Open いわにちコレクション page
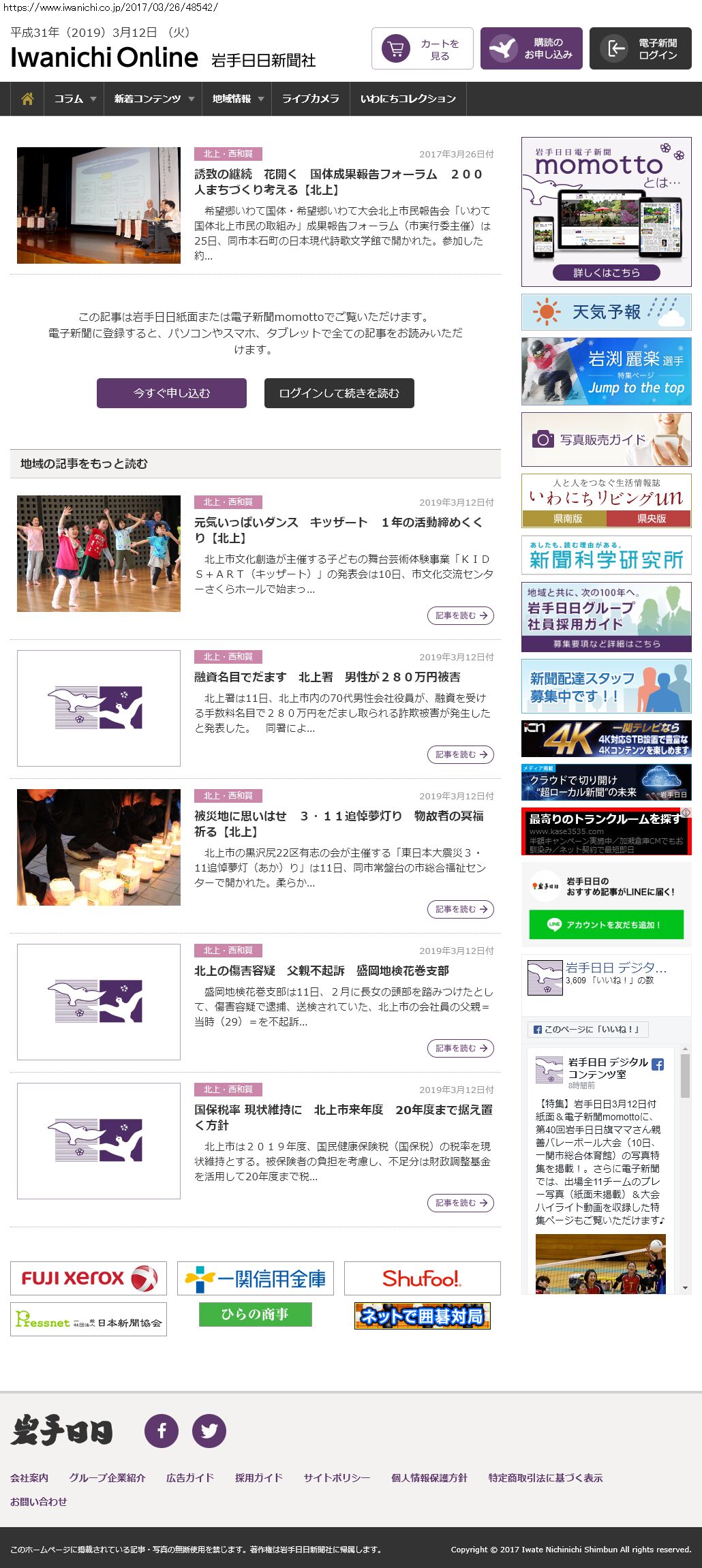Image resolution: width=702 pixels, height=1568 pixels. click(408, 99)
